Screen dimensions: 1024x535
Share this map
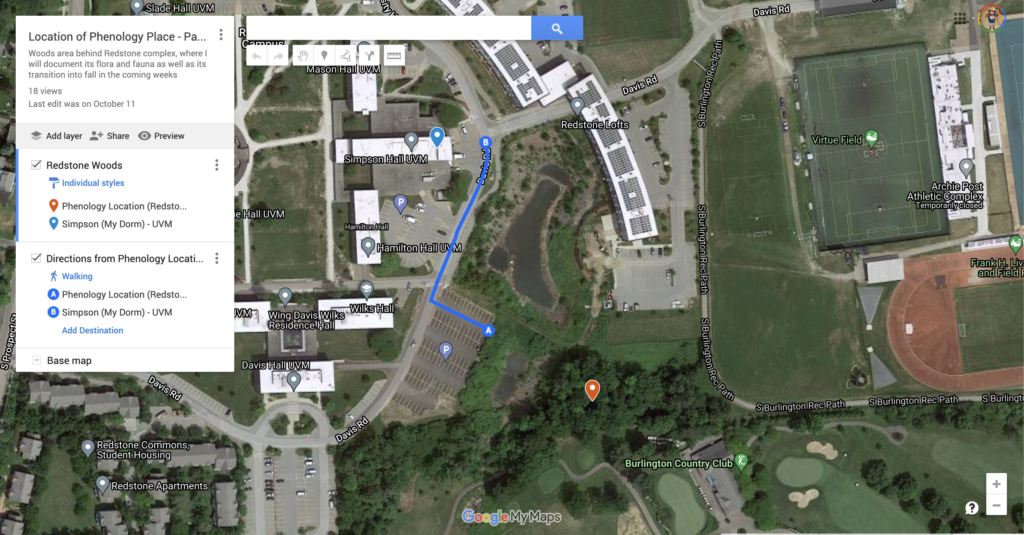click(110, 136)
